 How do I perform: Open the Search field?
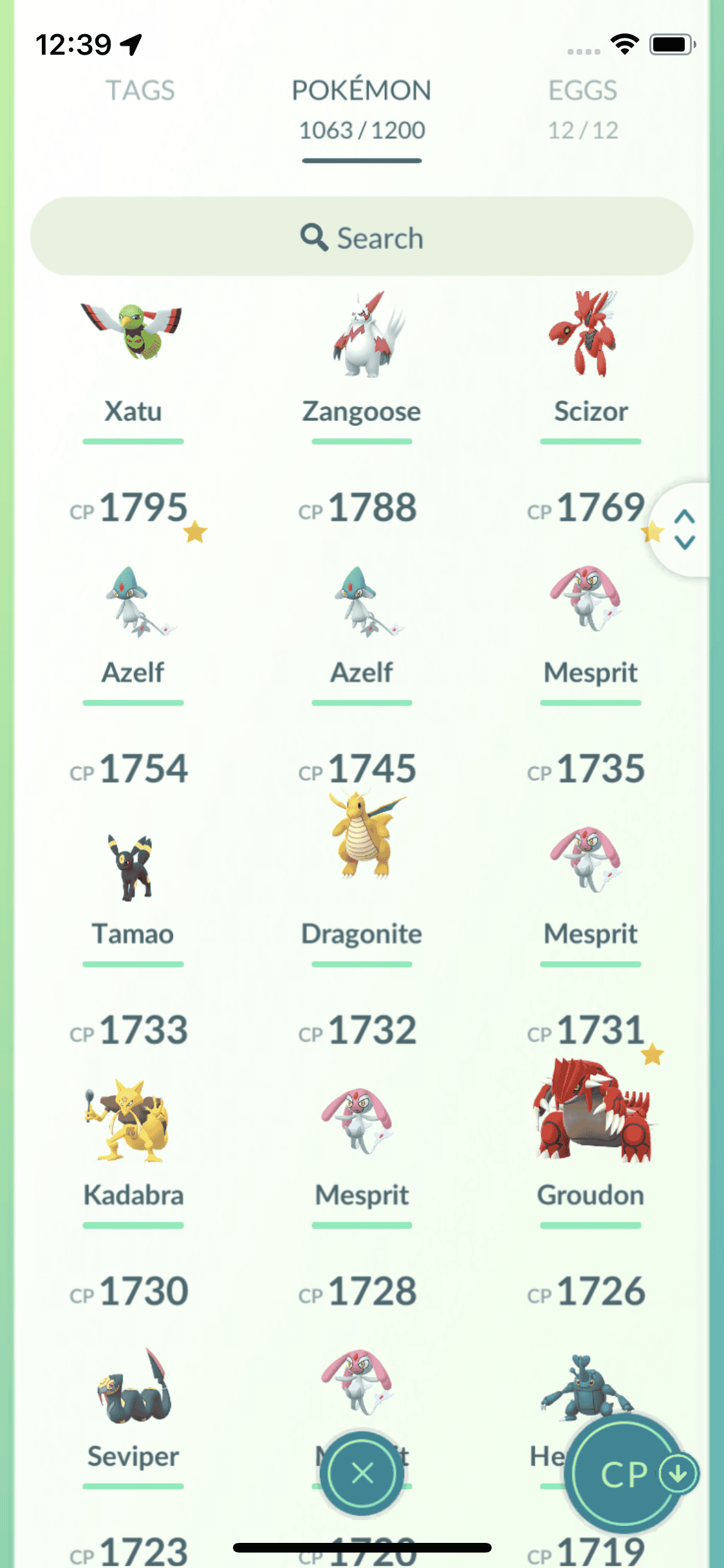pyautogui.click(x=362, y=237)
